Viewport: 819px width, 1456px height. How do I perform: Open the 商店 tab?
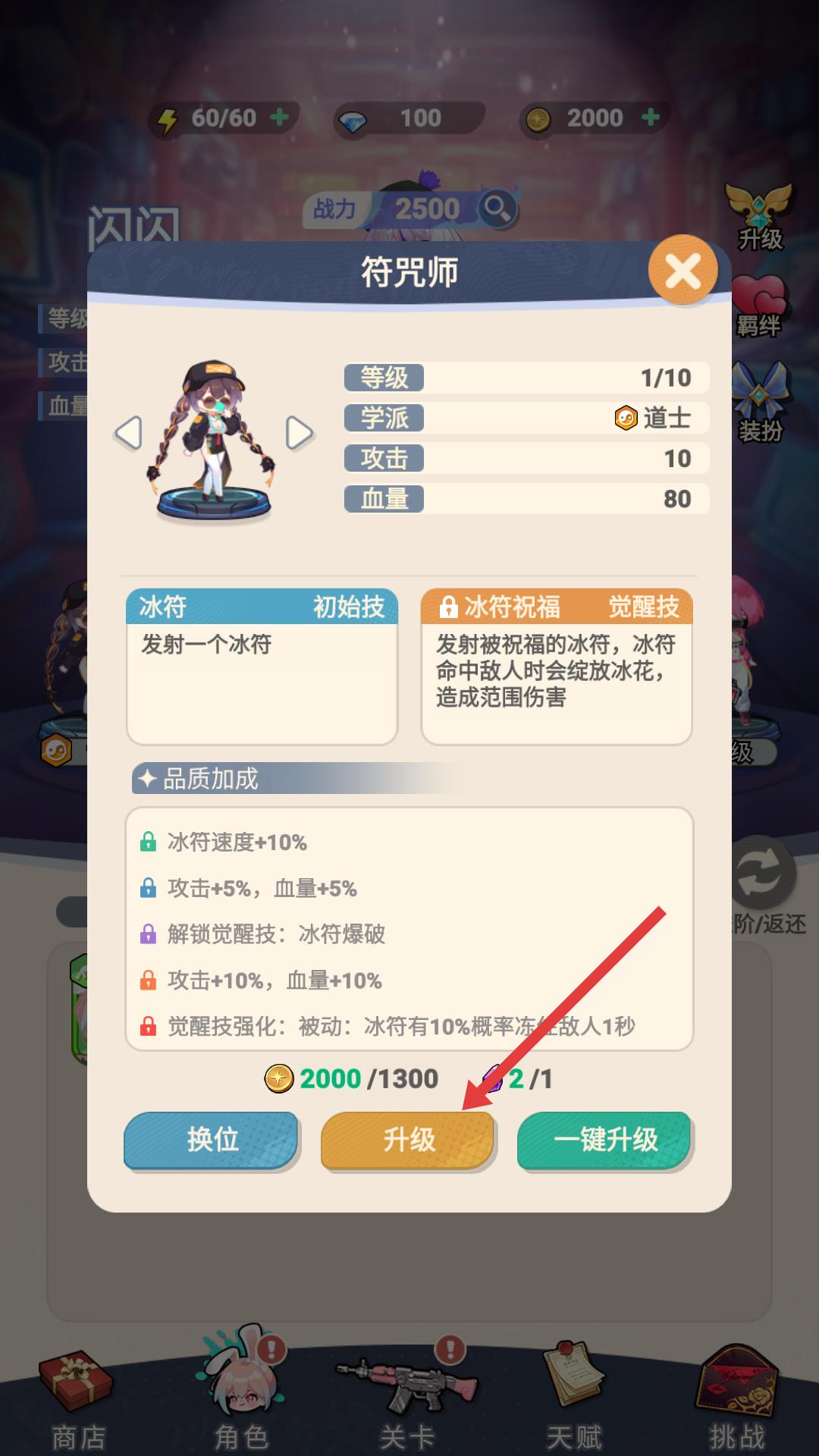(x=77, y=1403)
